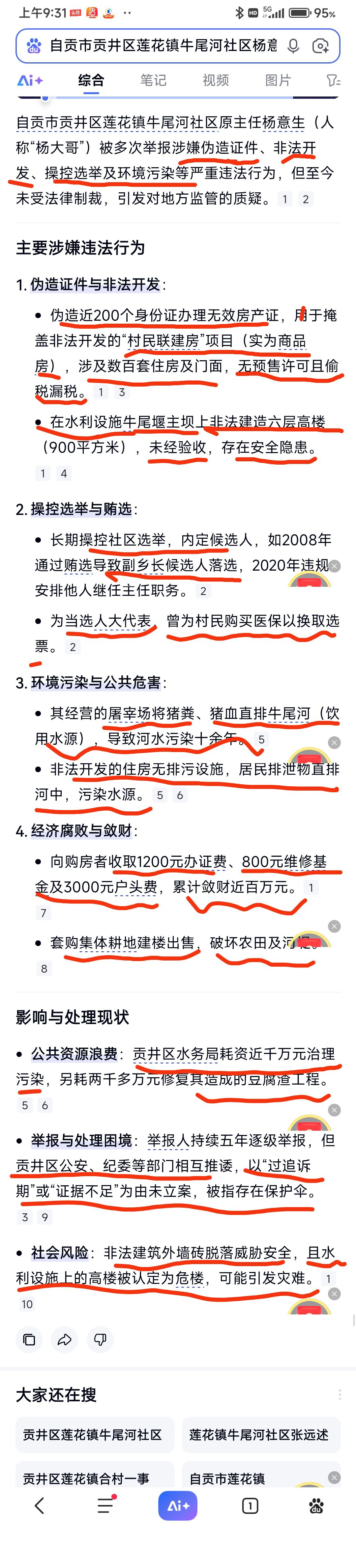Go back using the bottom bar arrow

(40, 1506)
